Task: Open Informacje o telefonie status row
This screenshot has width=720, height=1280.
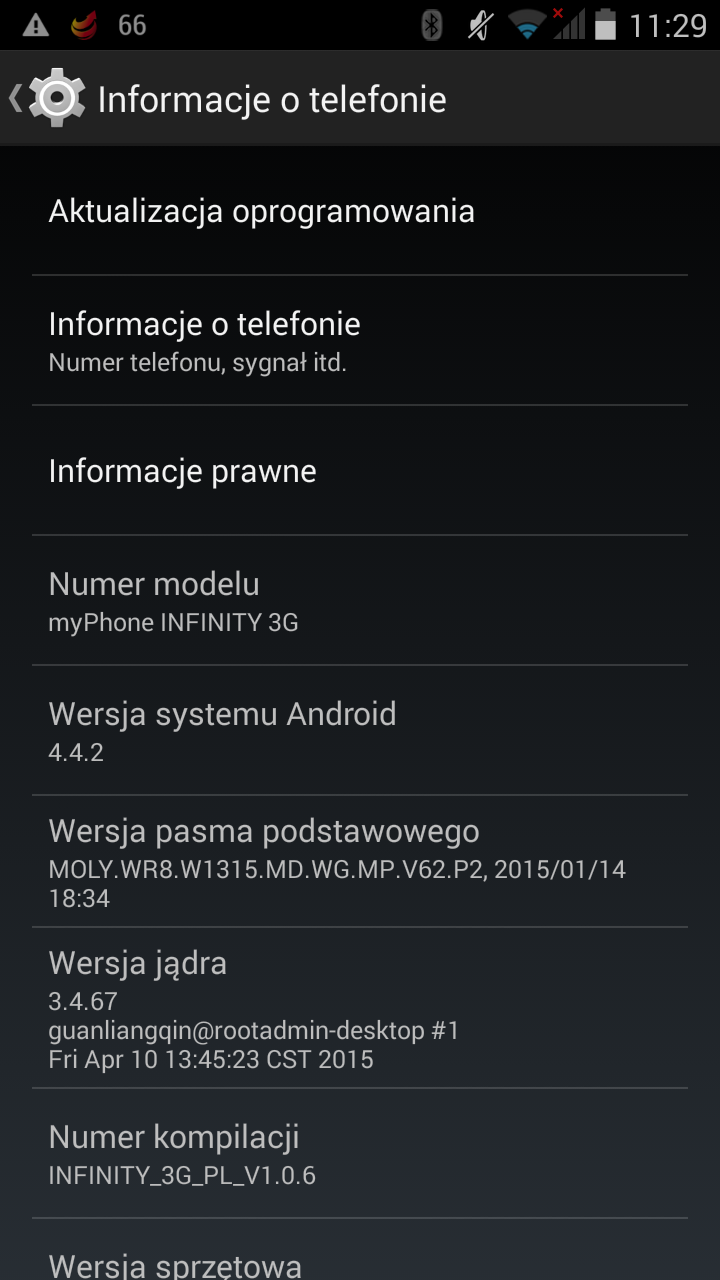Action: pyautogui.click(x=360, y=341)
